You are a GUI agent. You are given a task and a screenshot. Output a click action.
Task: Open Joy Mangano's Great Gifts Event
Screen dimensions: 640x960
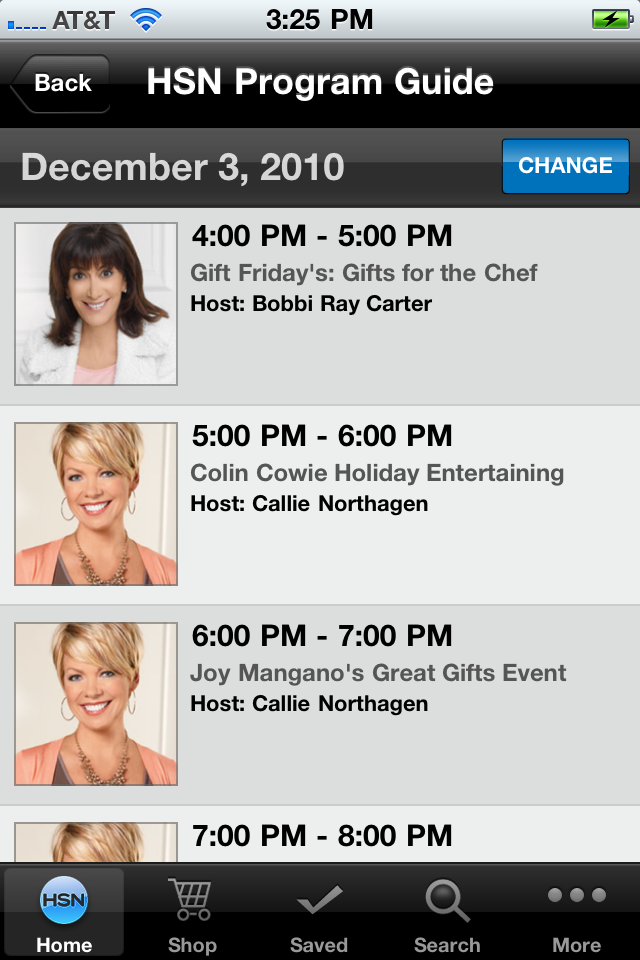click(378, 673)
